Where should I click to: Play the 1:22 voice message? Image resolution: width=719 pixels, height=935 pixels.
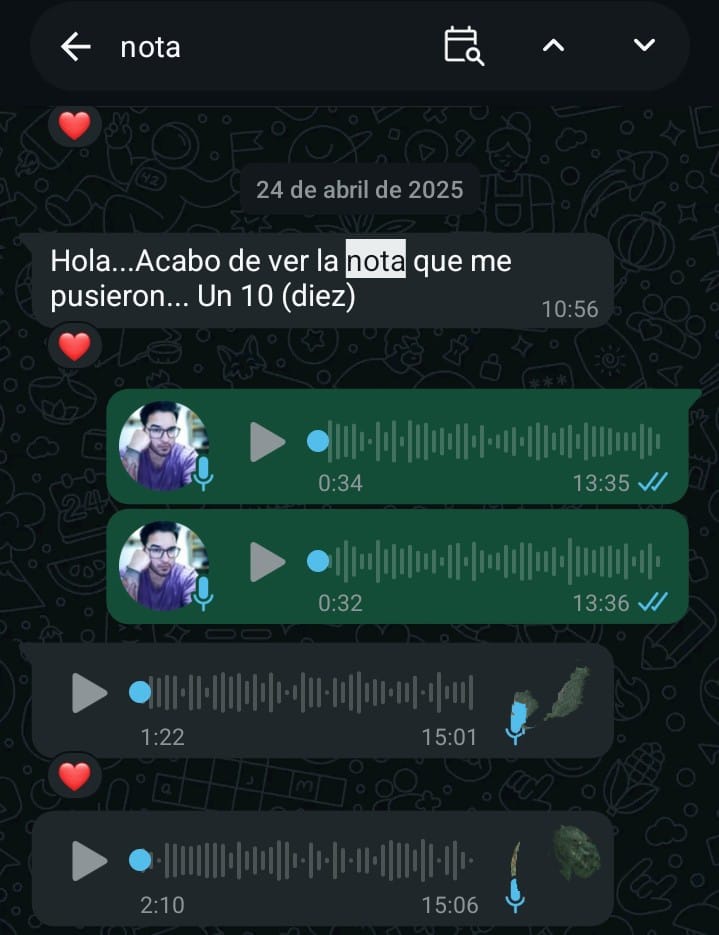[x=89, y=693]
